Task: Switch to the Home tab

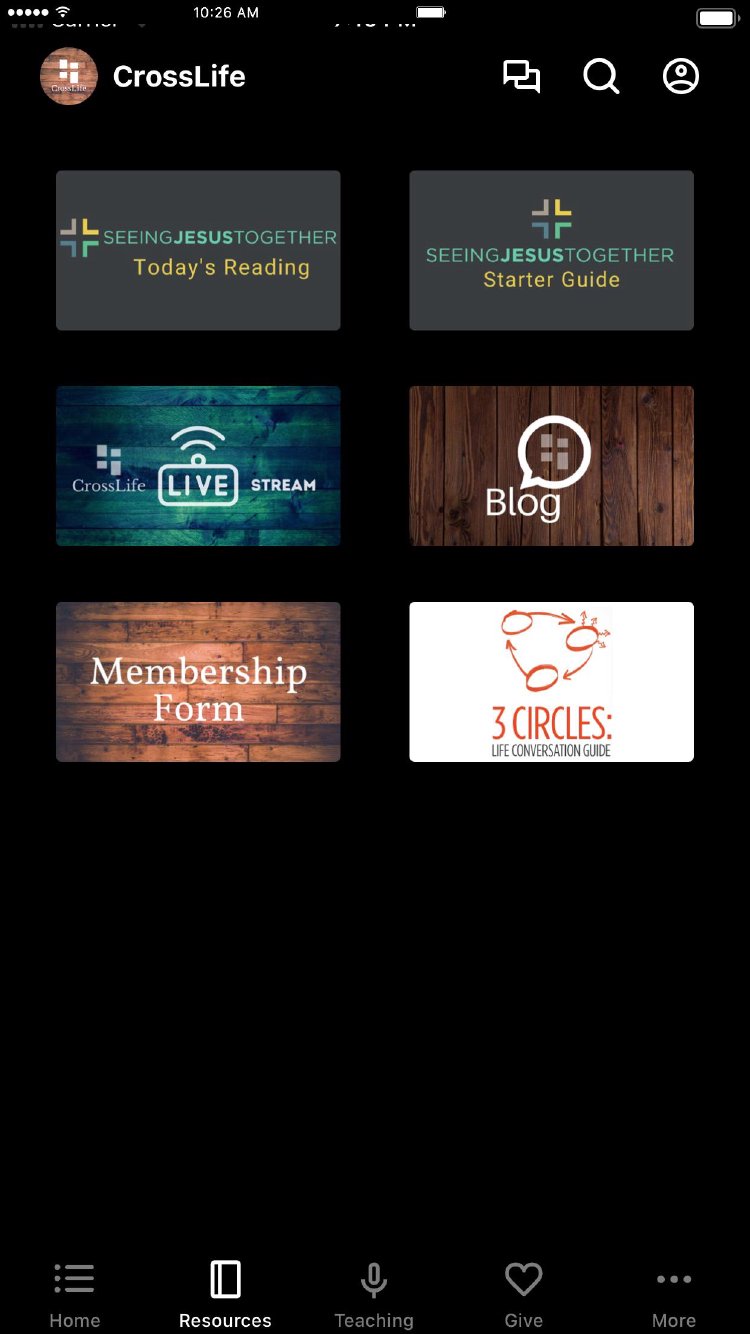Action: pos(75,1294)
